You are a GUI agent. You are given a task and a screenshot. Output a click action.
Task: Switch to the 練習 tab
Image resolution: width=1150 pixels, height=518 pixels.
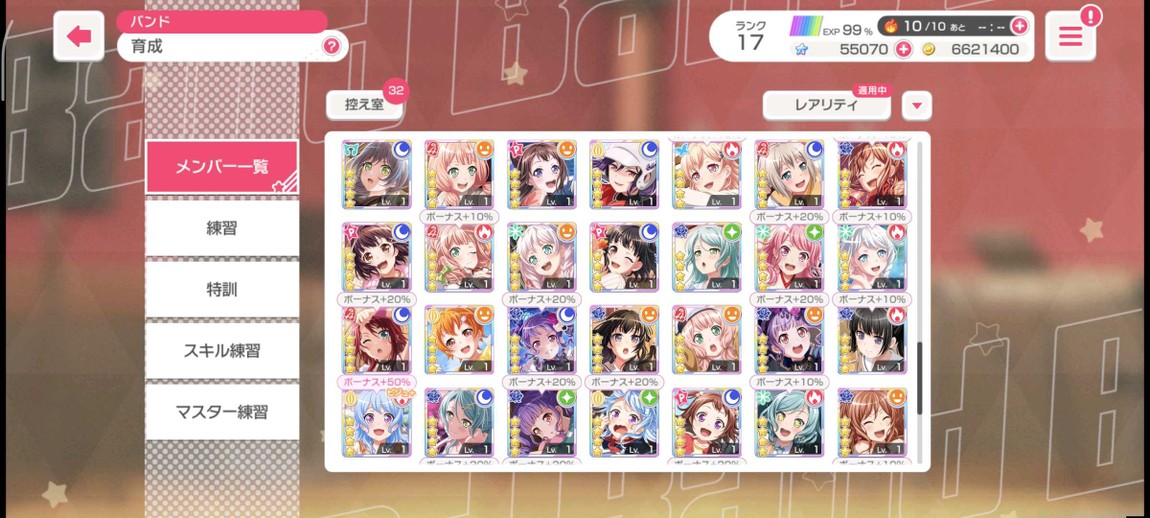222,228
